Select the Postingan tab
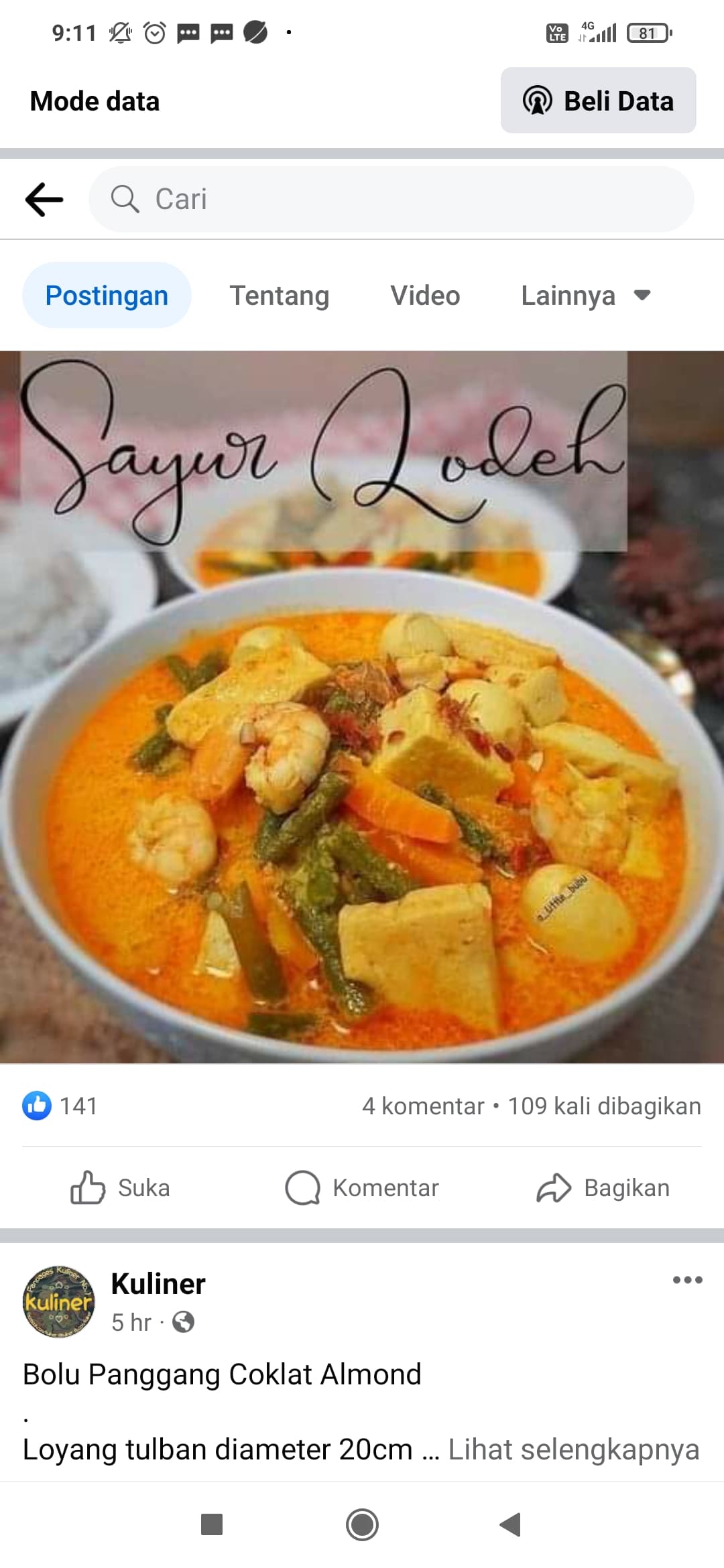 coord(107,295)
